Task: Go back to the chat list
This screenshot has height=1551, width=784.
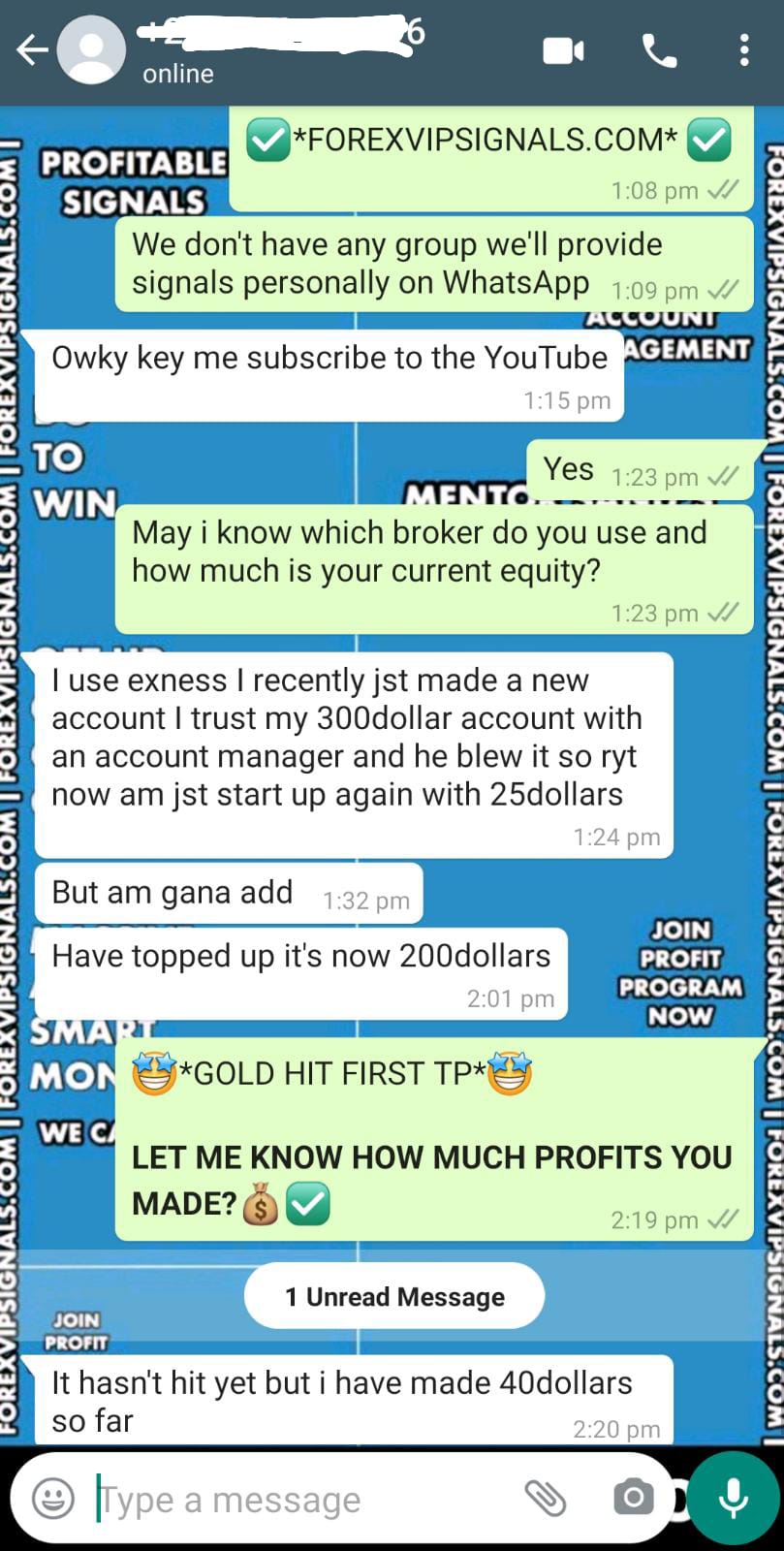Action: (x=31, y=50)
